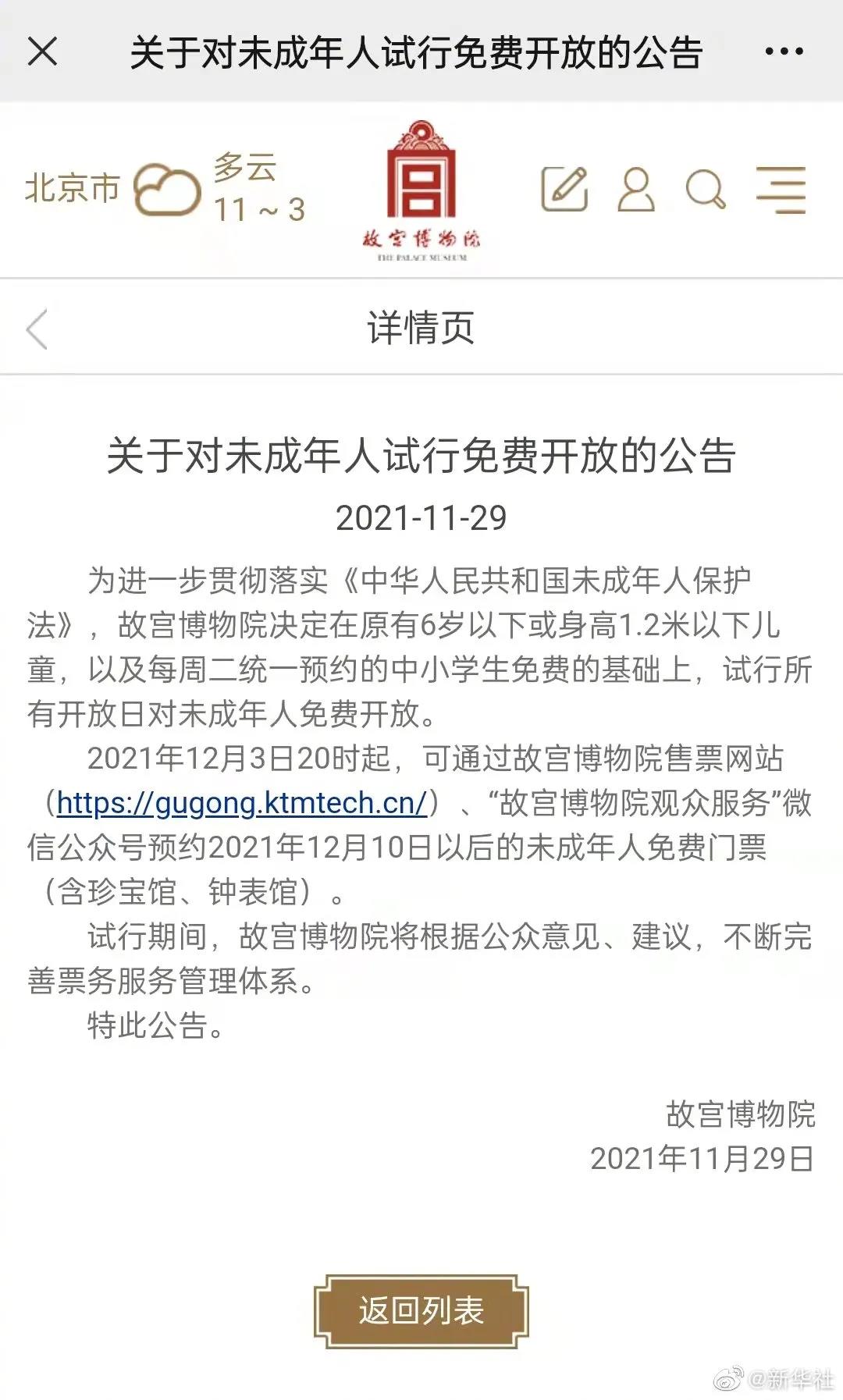Go back using the 详情页 back arrow
The image size is (843, 1400).
click(37, 329)
